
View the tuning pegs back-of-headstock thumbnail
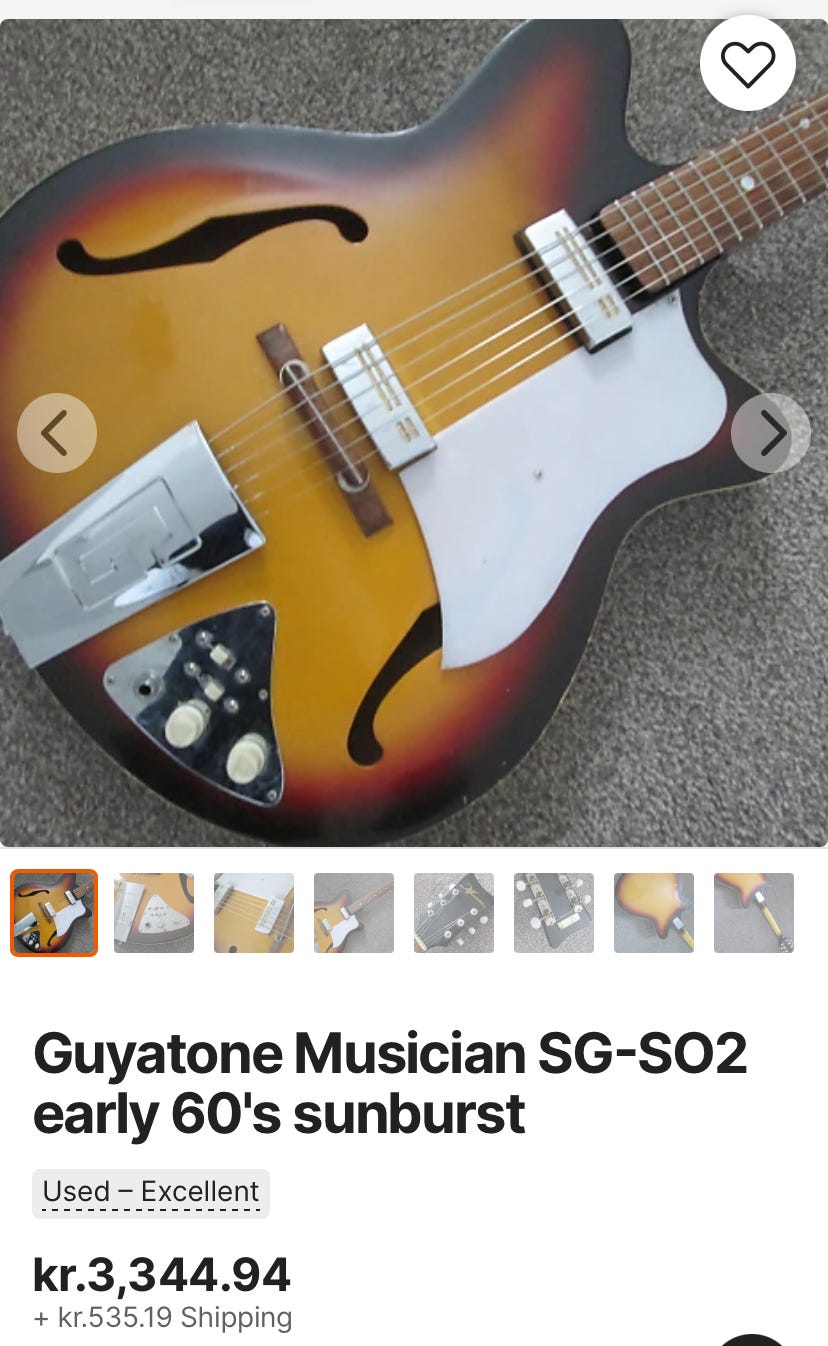(x=554, y=913)
